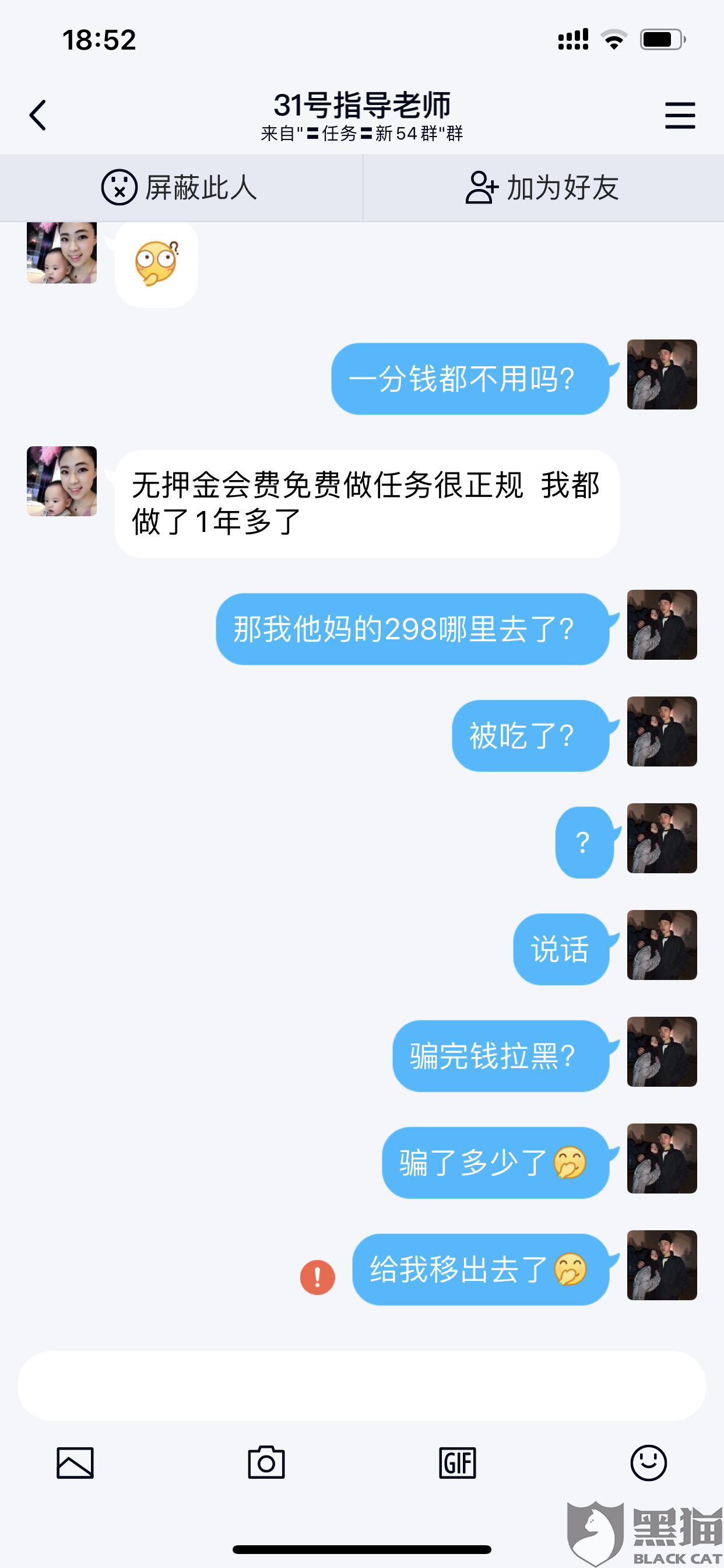Block this person via 屏蔽此人
The image size is (724, 1568).
[180, 187]
